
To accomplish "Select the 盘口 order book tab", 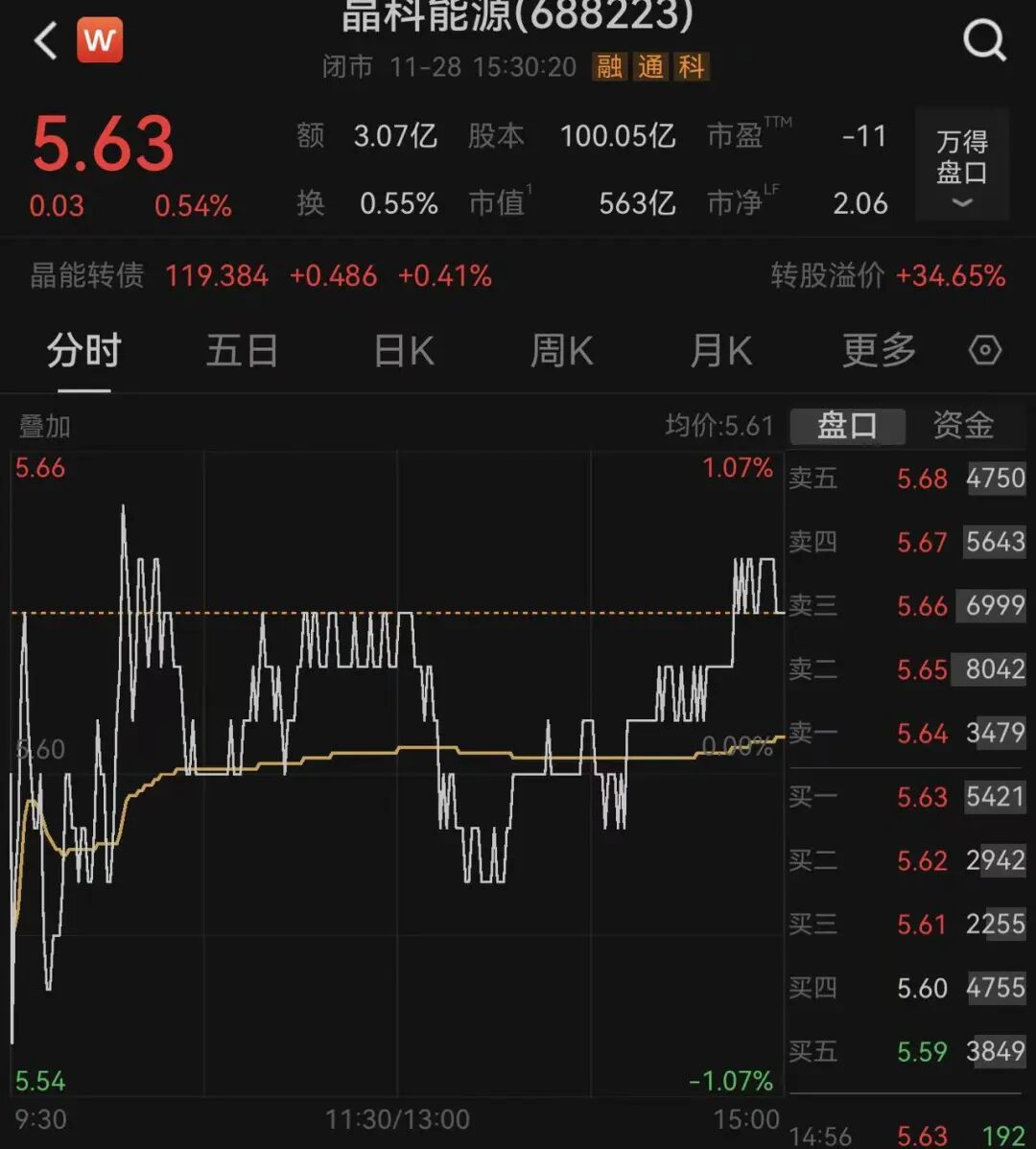I will click(847, 426).
